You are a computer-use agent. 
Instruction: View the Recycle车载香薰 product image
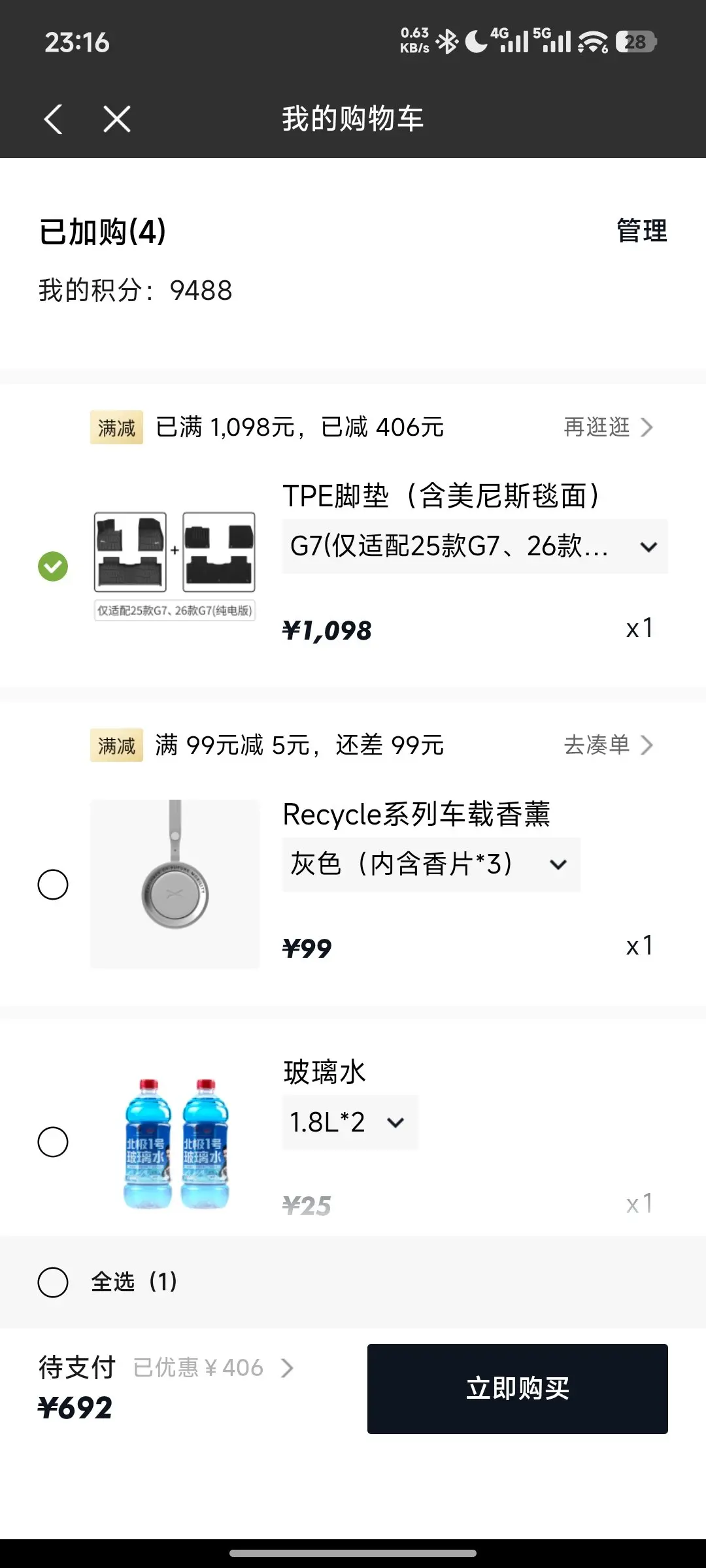[x=175, y=884]
